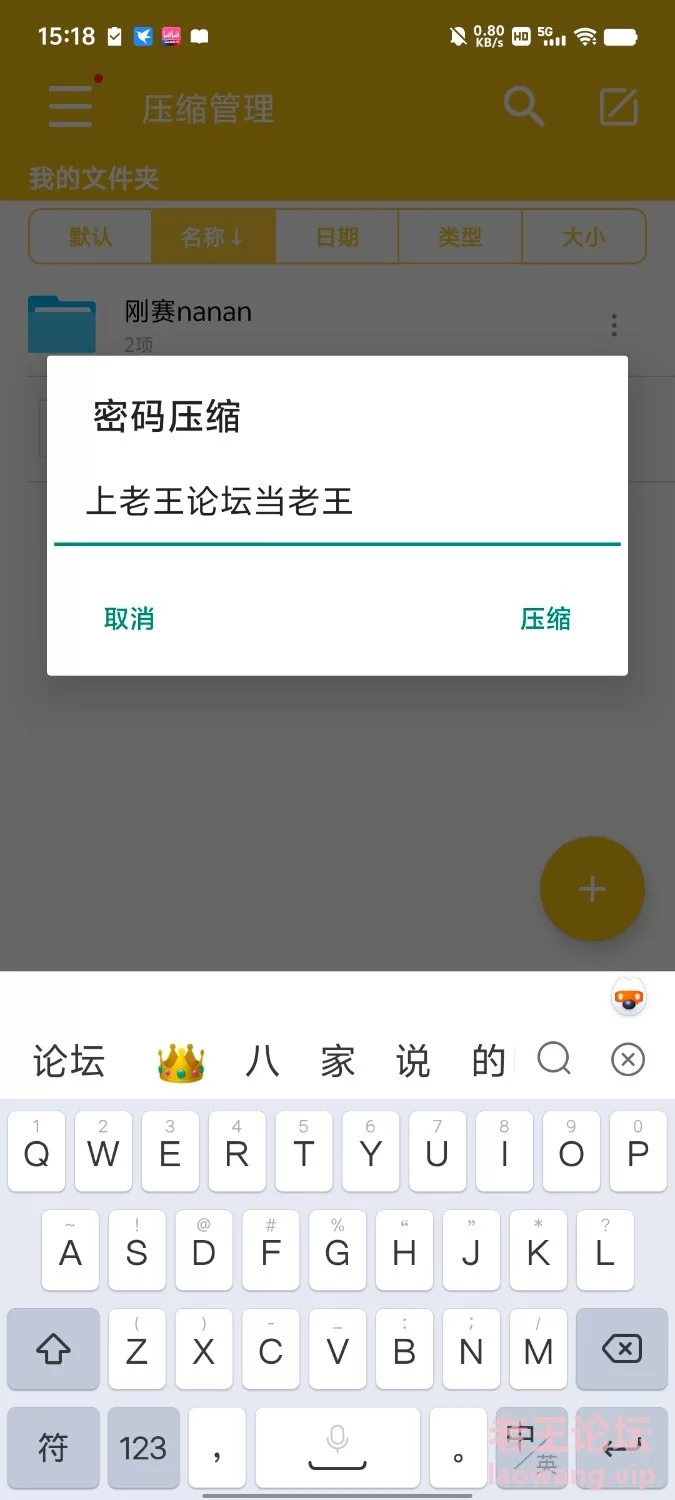Toggle the keyboard shift key

(x=53, y=1351)
